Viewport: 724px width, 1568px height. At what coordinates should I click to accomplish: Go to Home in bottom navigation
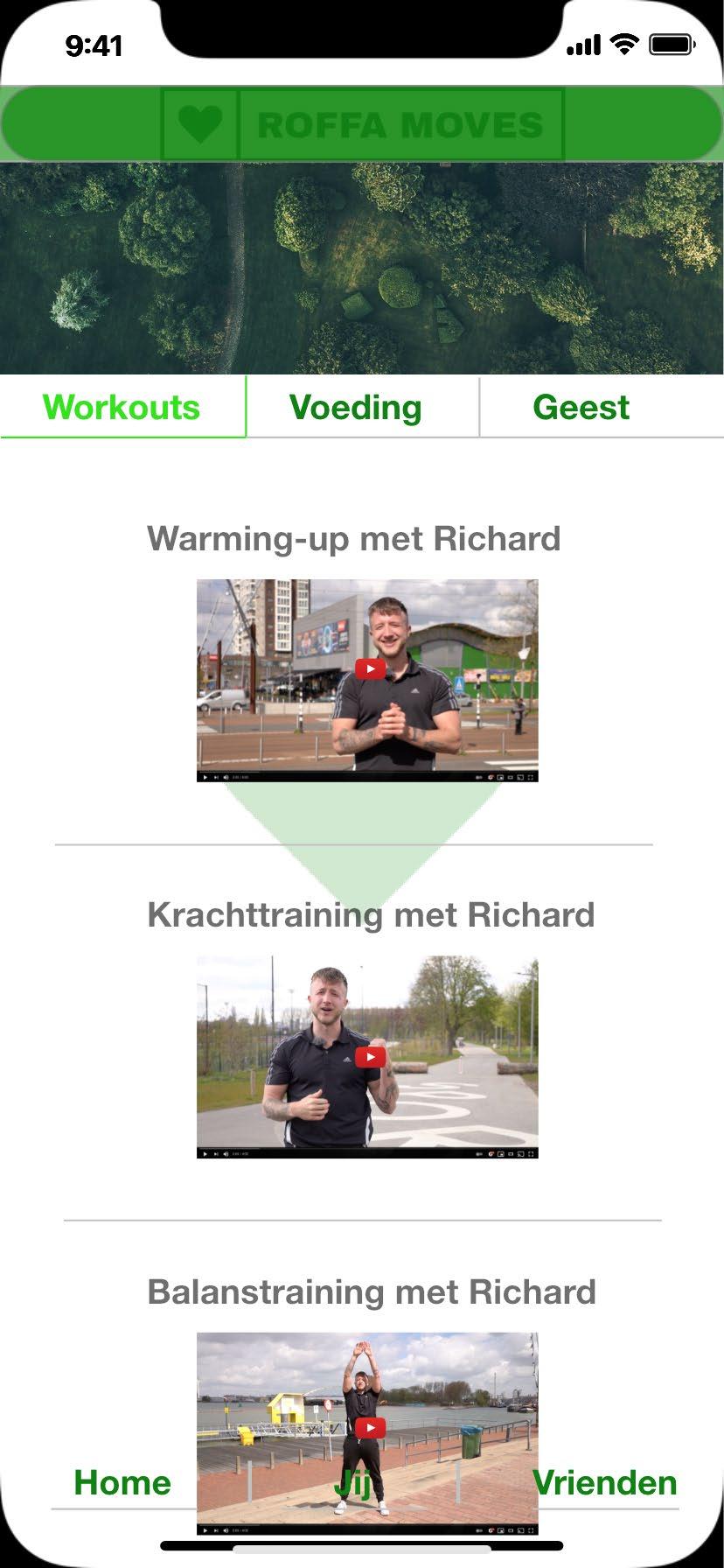(x=122, y=1482)
